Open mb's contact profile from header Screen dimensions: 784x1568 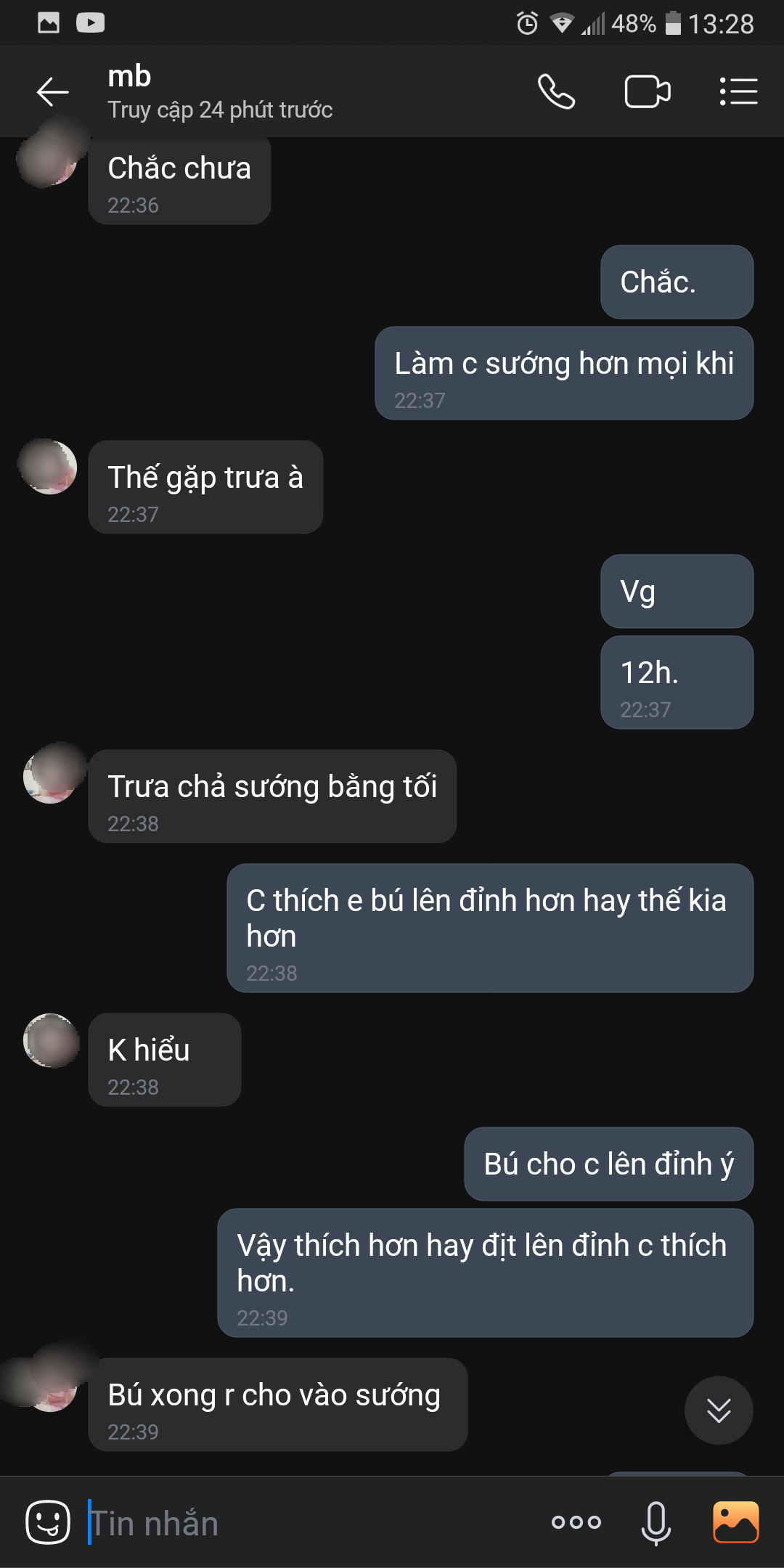pos(219,92)
